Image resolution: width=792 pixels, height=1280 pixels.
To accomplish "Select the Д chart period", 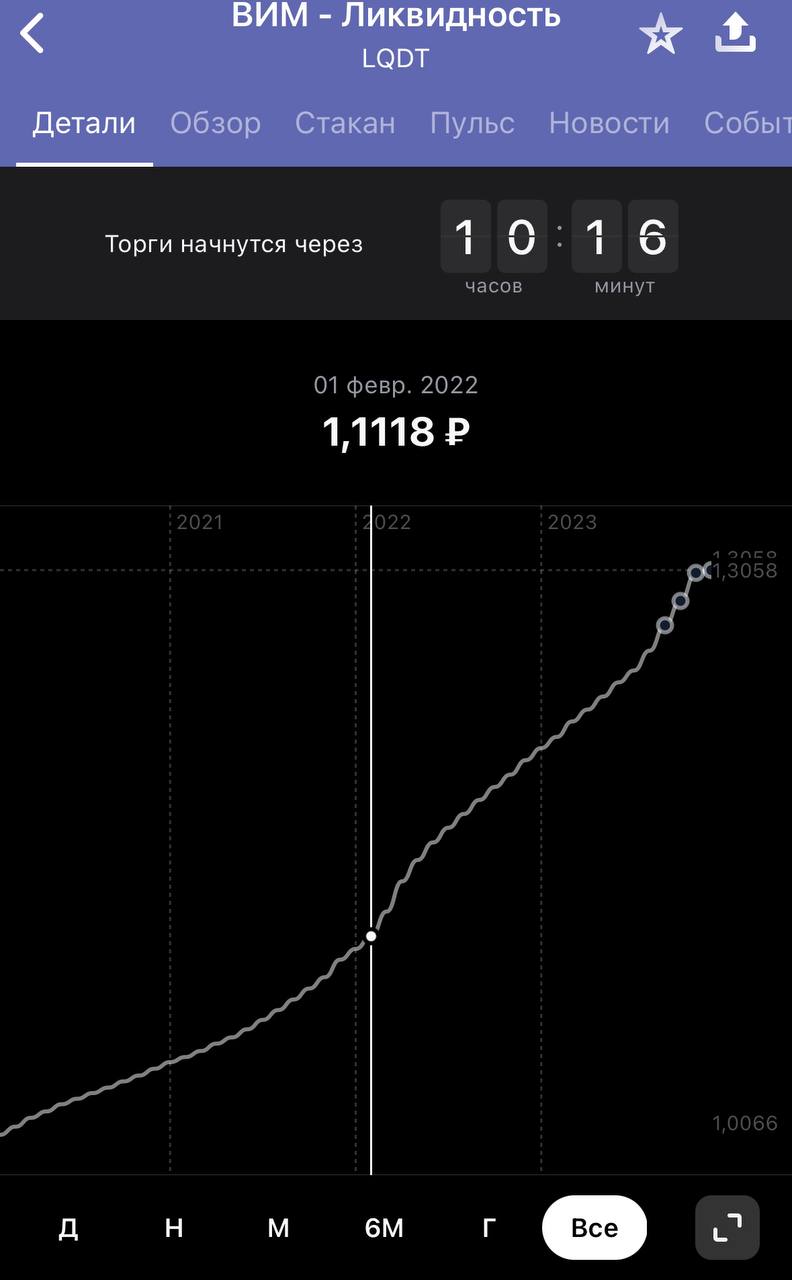I will pyautogui.click(x=68, y=1228).
